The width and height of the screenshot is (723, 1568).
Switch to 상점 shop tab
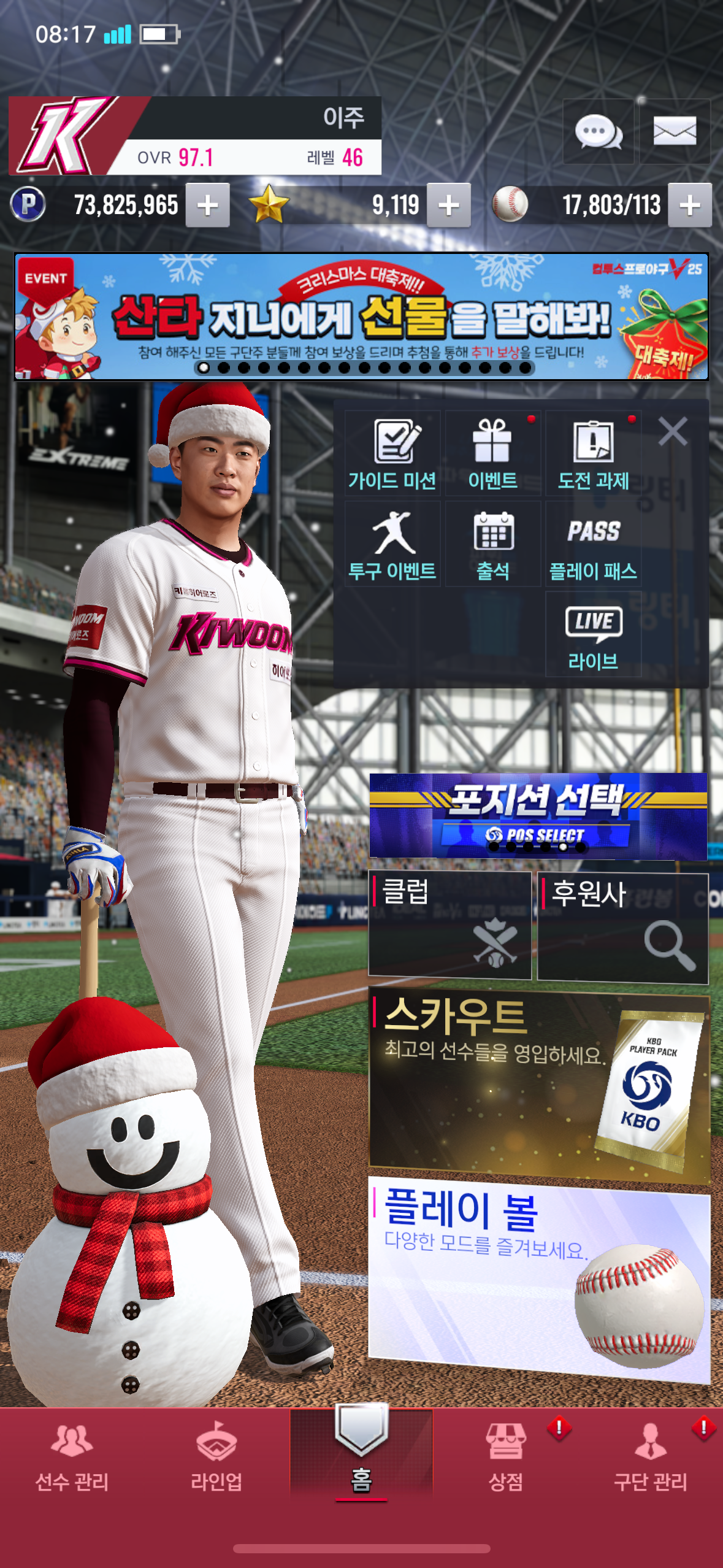[506, 1456]
